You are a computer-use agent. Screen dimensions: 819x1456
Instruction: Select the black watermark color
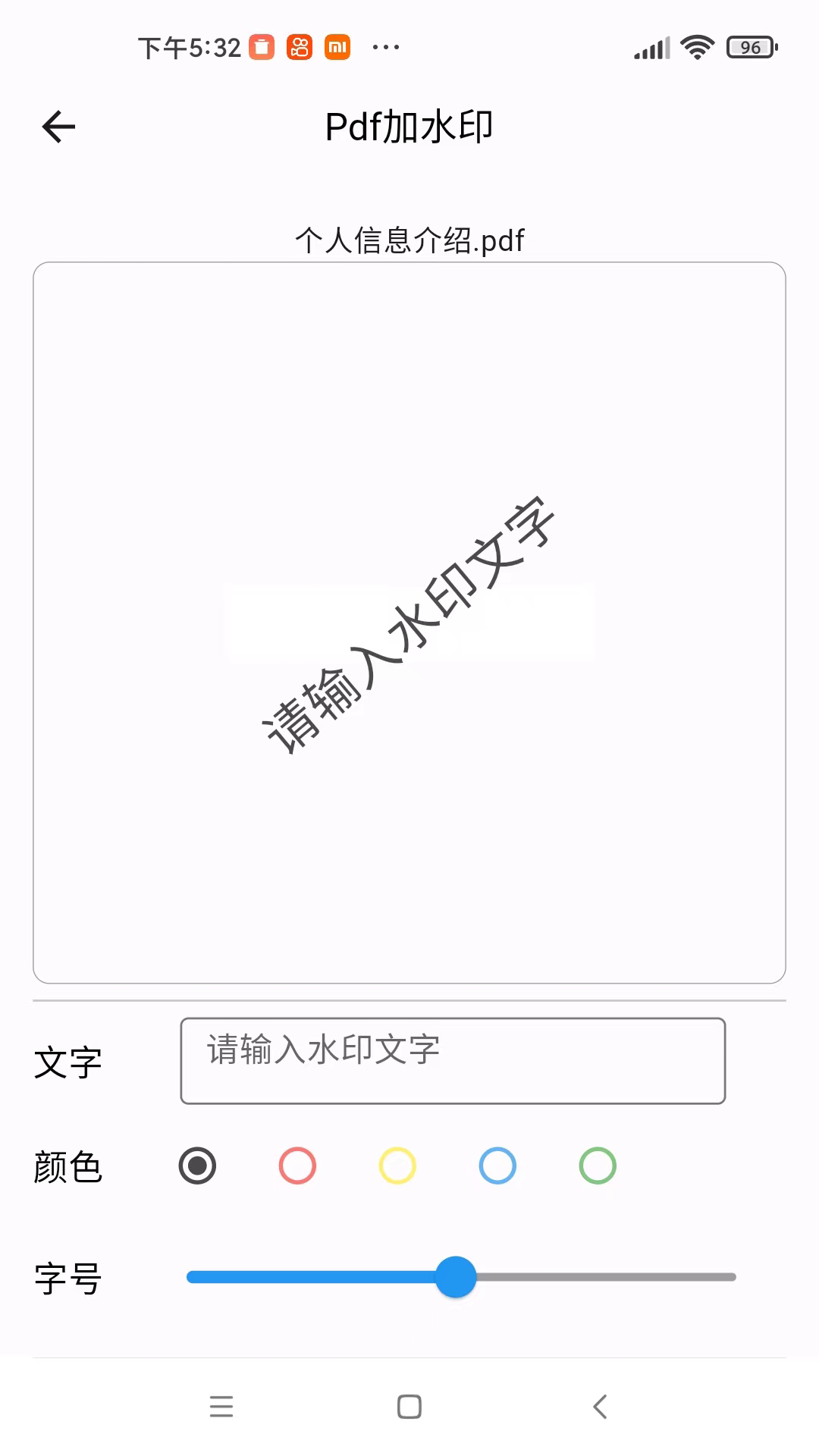point(197,1166)
